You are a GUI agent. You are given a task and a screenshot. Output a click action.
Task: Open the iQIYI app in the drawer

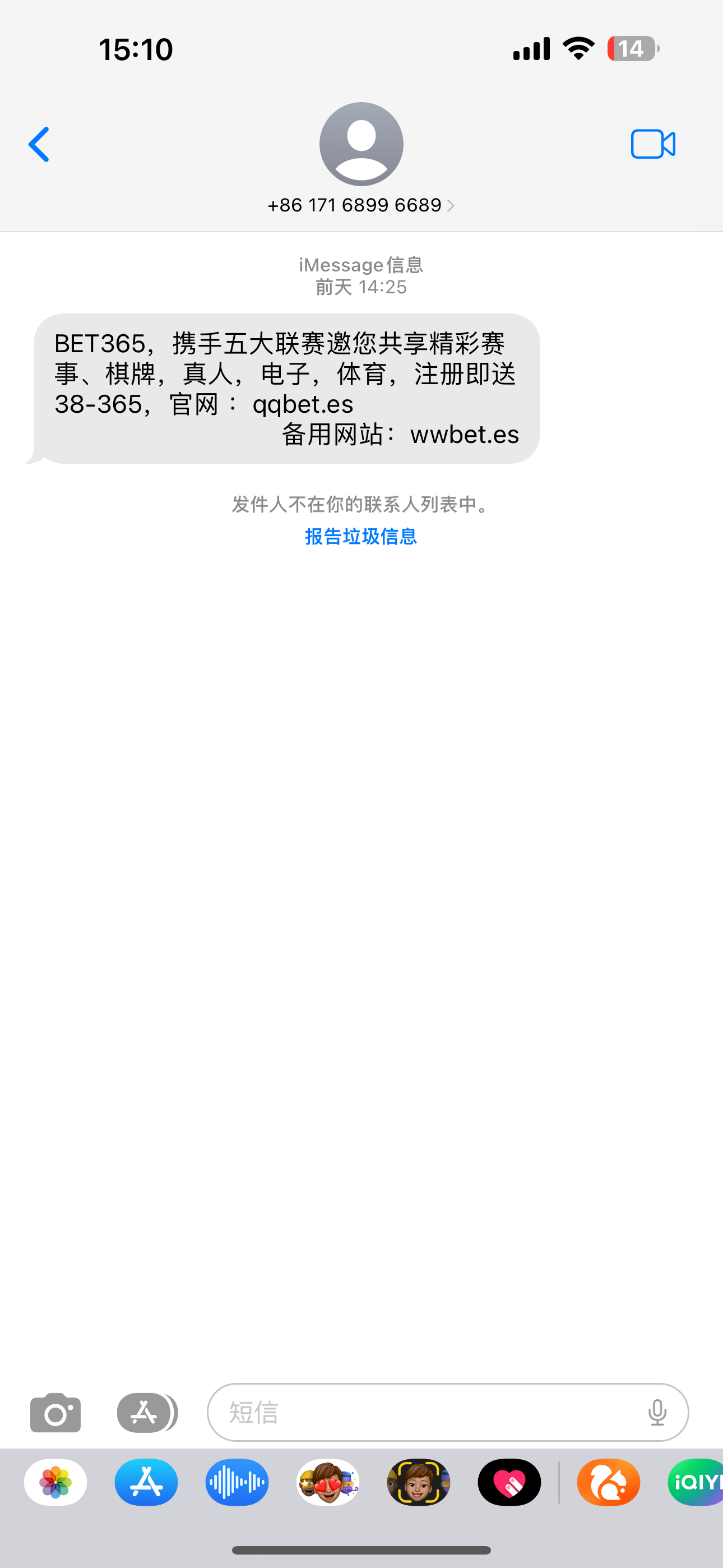697,1483
